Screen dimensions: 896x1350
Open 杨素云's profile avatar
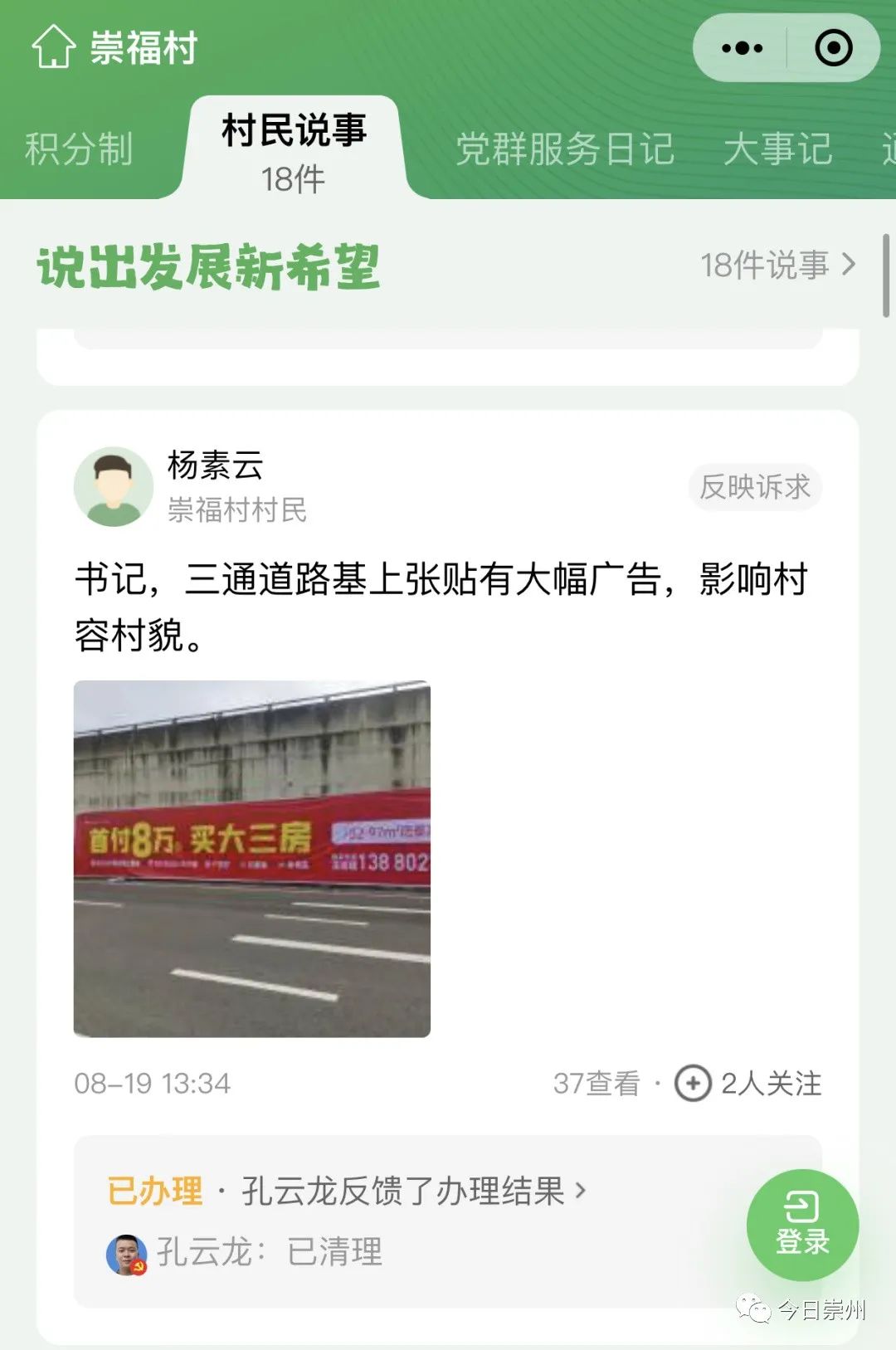[114, 487]
